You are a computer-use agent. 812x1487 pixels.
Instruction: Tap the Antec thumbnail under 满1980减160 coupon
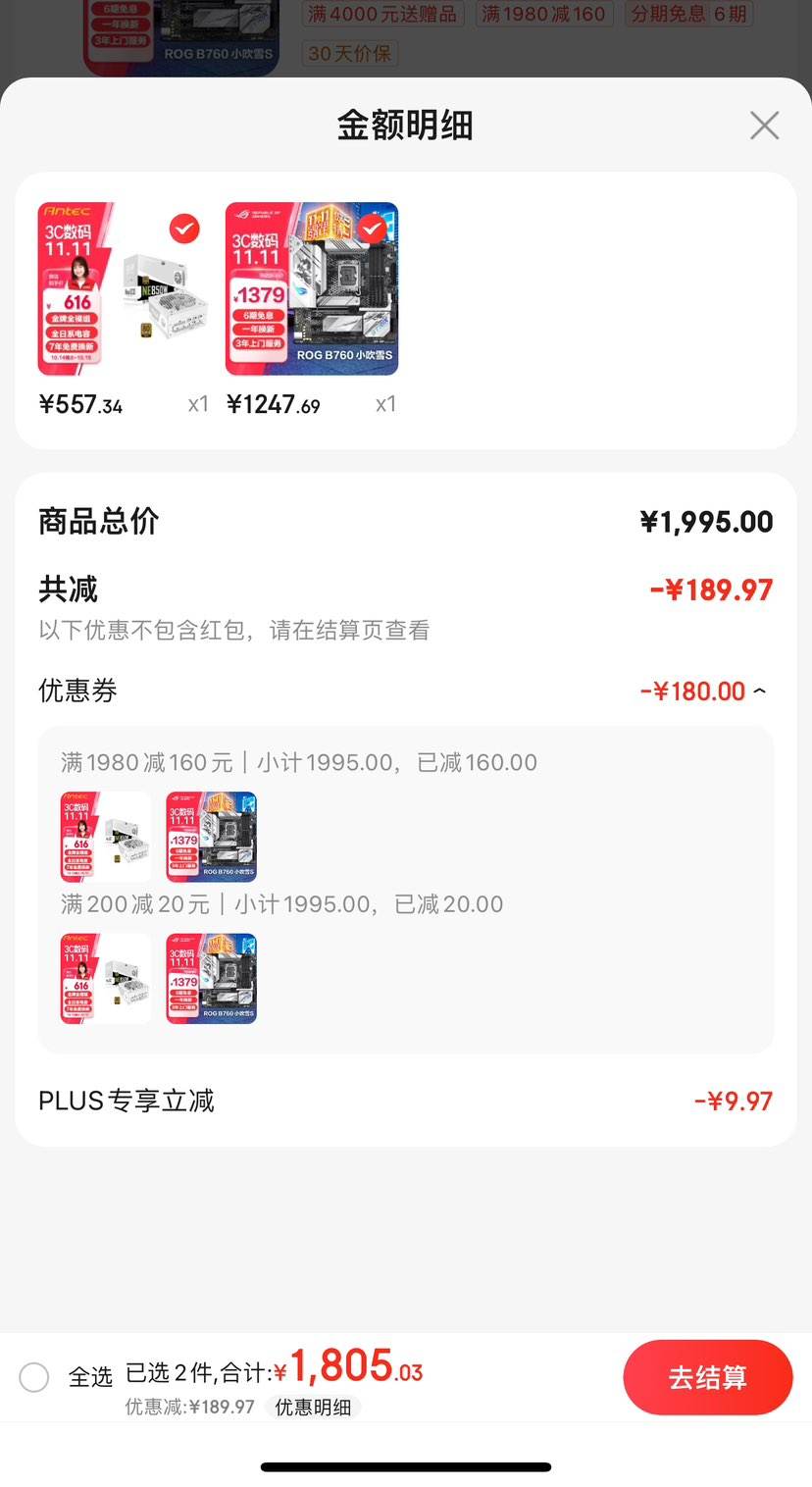pos(105,837)
